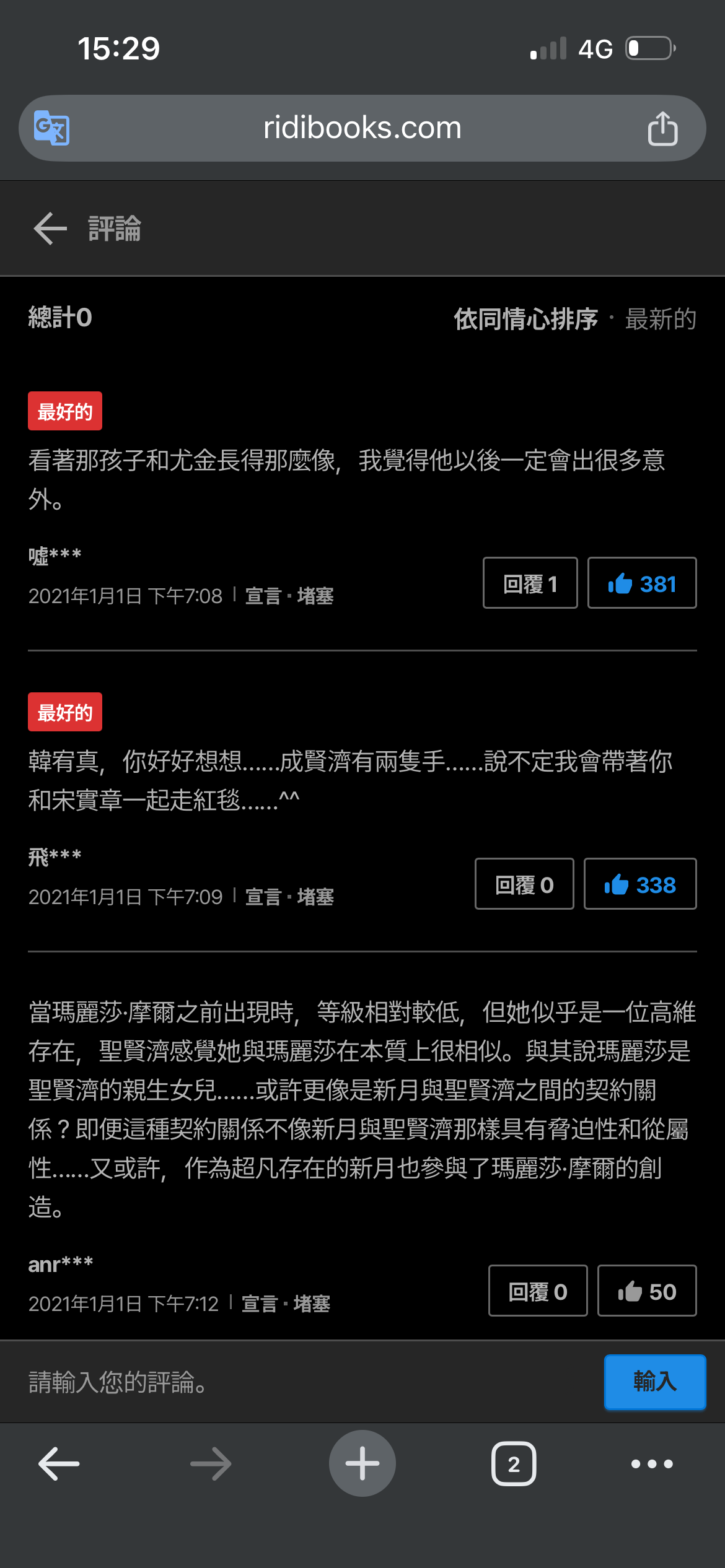The image size is (725, 1568).
Task: Tap 堵塞 link under 噓*** comment
Action: coord(315,596)
